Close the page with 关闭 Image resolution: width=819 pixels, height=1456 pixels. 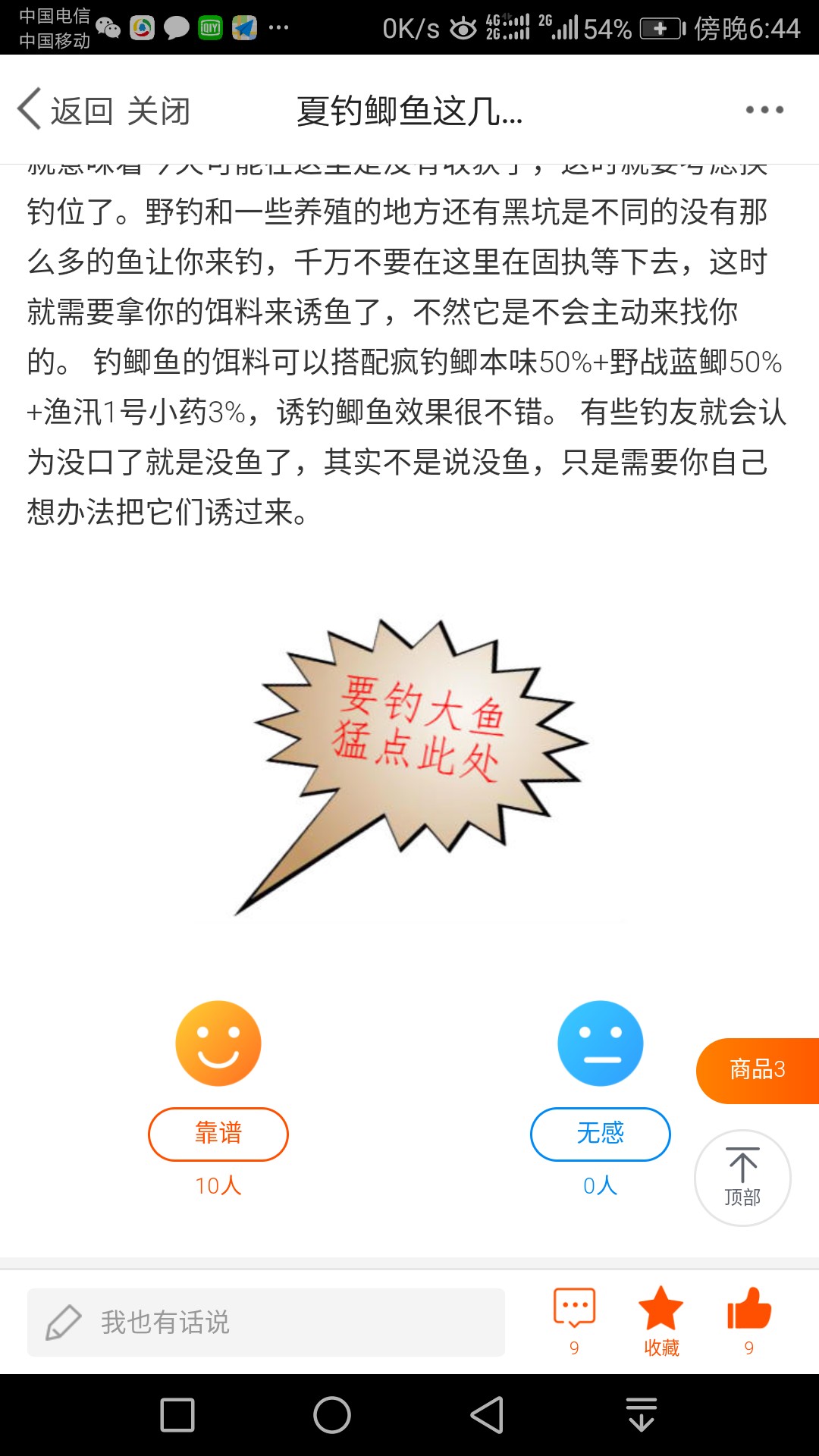[x=158, y=111]
